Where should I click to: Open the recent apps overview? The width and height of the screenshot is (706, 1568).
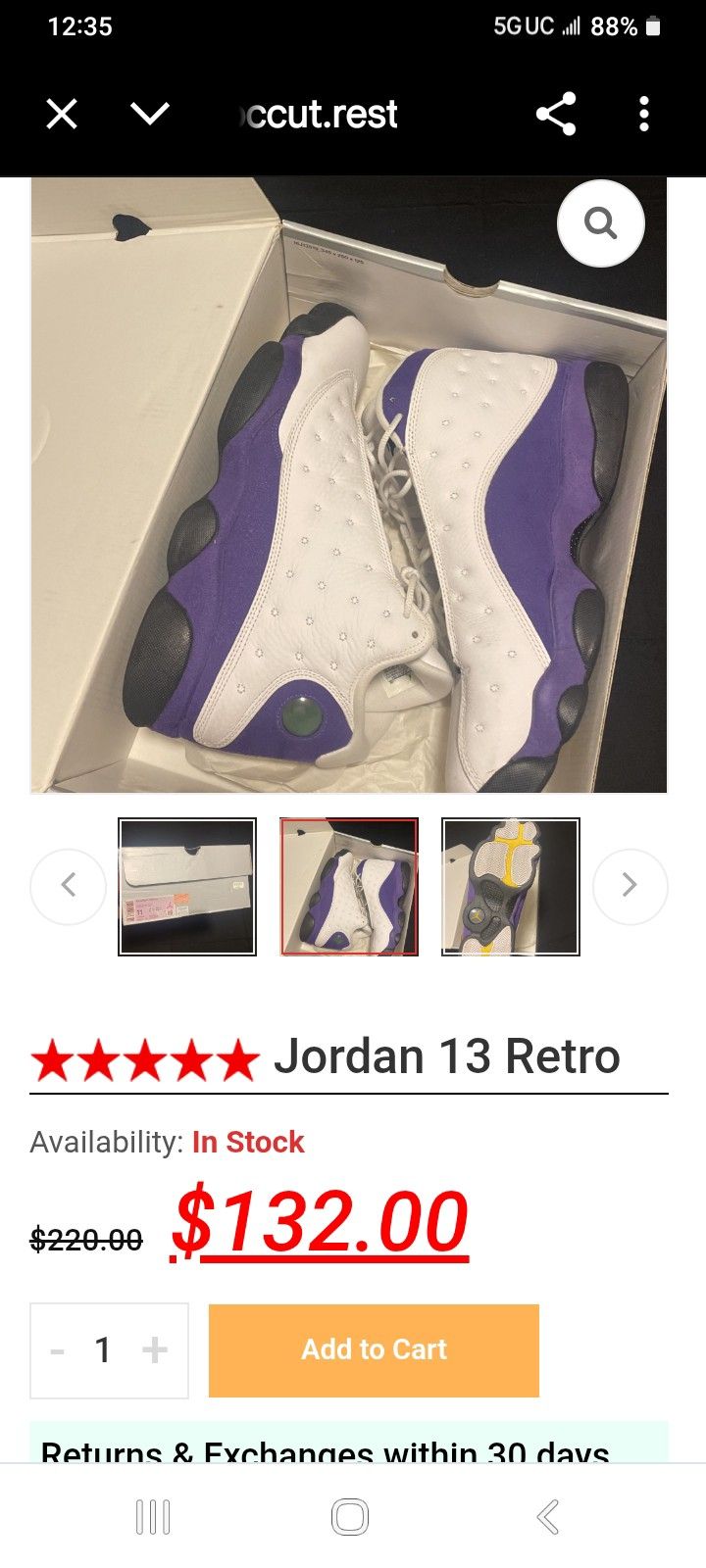click(152, 1515)
